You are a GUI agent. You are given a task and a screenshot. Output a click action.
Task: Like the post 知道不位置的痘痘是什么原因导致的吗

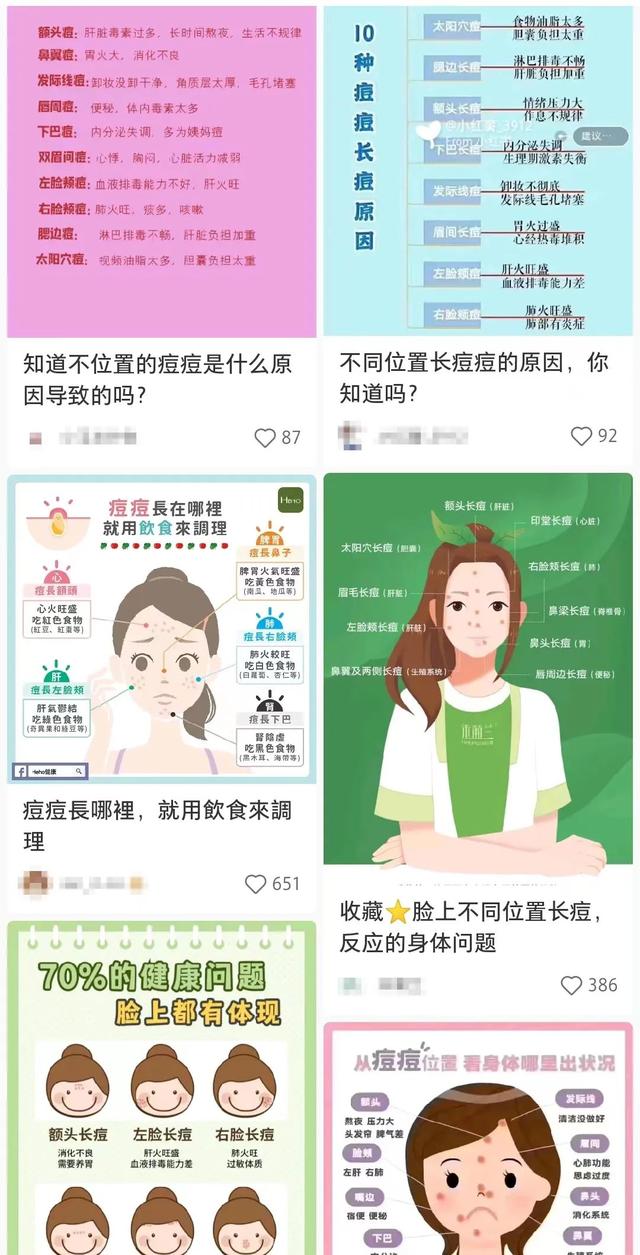pyautogui.click(x=265, y=437)
